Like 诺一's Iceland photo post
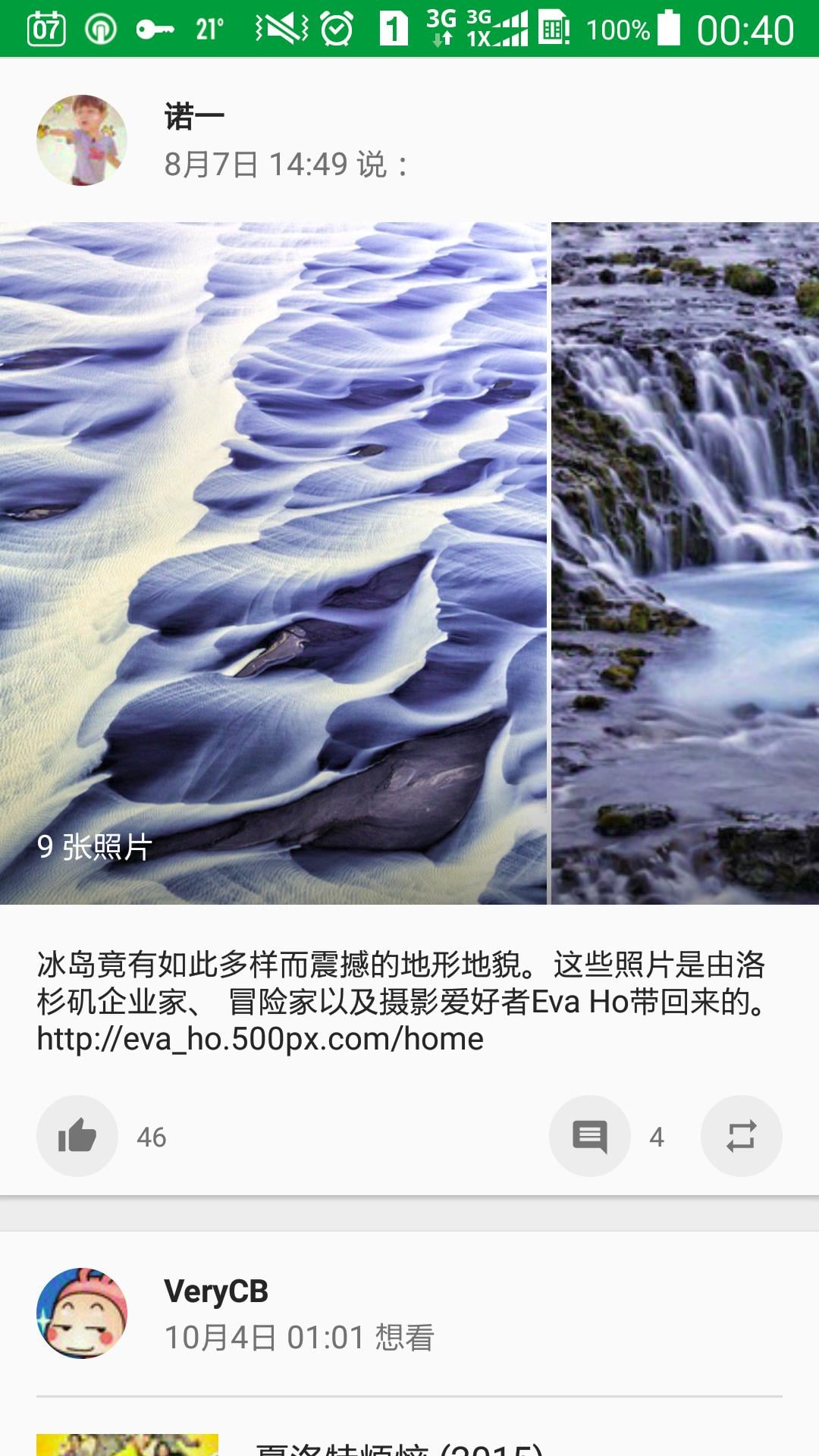Image resolution: width=819 pixels, height=1456 pixels. tap(77, 1136)
